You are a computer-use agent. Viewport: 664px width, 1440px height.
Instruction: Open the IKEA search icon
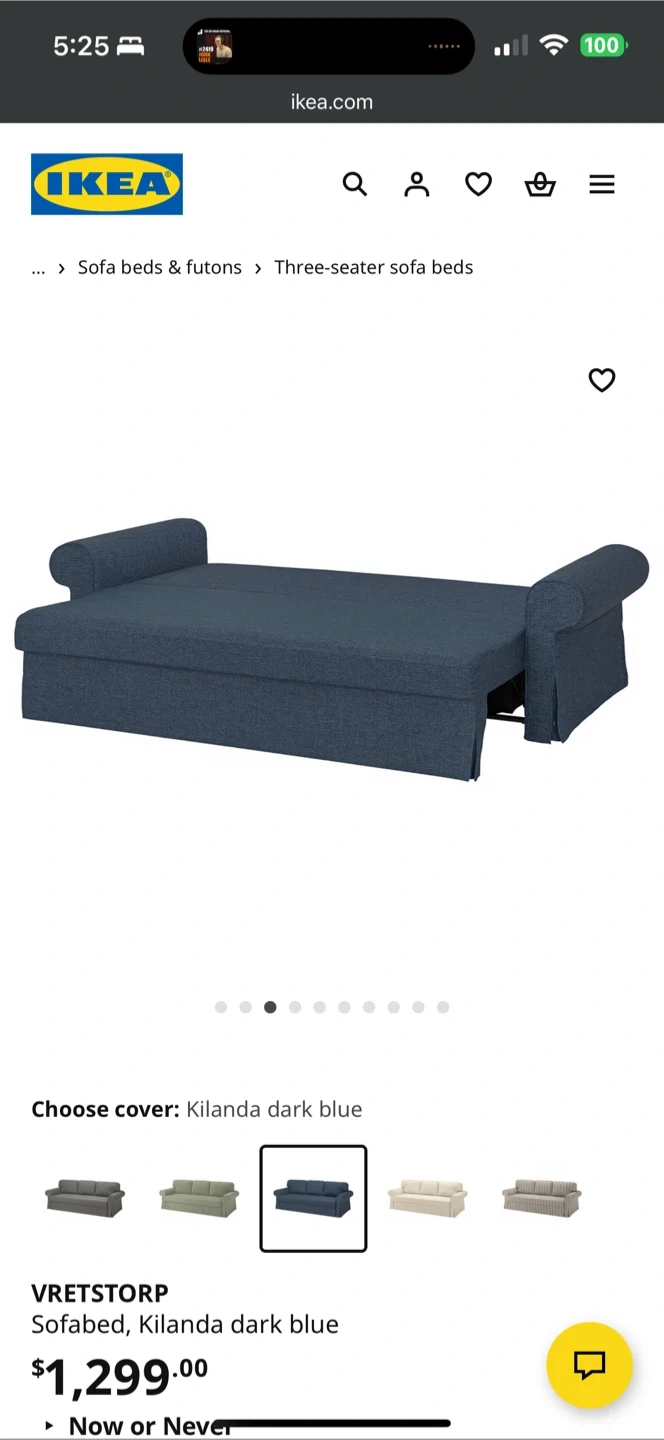pyautogui.click(x=355, y=184)
